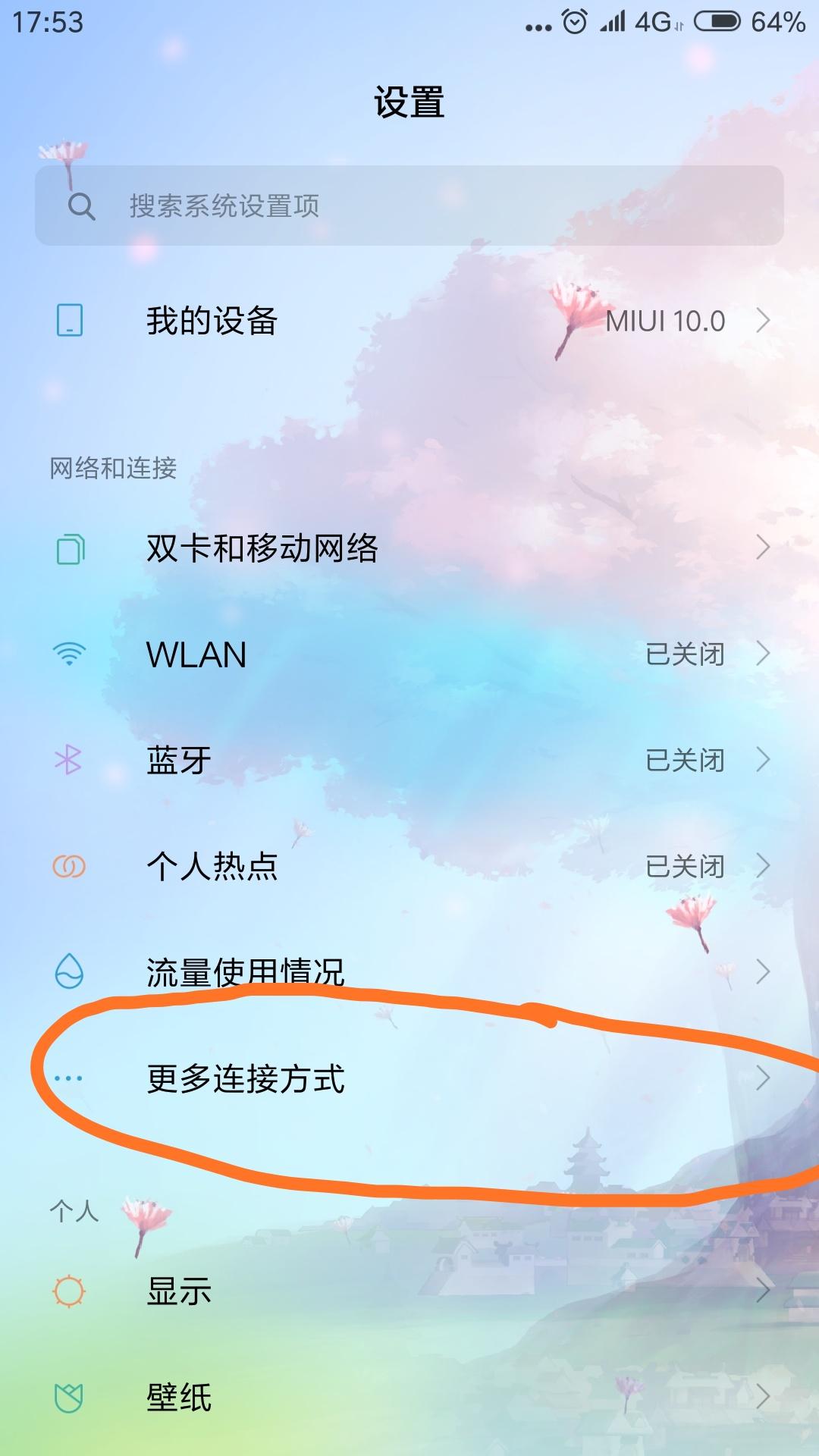Image resolution: width=819 pixels, height=1456 pixels.
Task: Open 更多连接方式 row
Action: pyautogui.click(x=409, y=1078)
